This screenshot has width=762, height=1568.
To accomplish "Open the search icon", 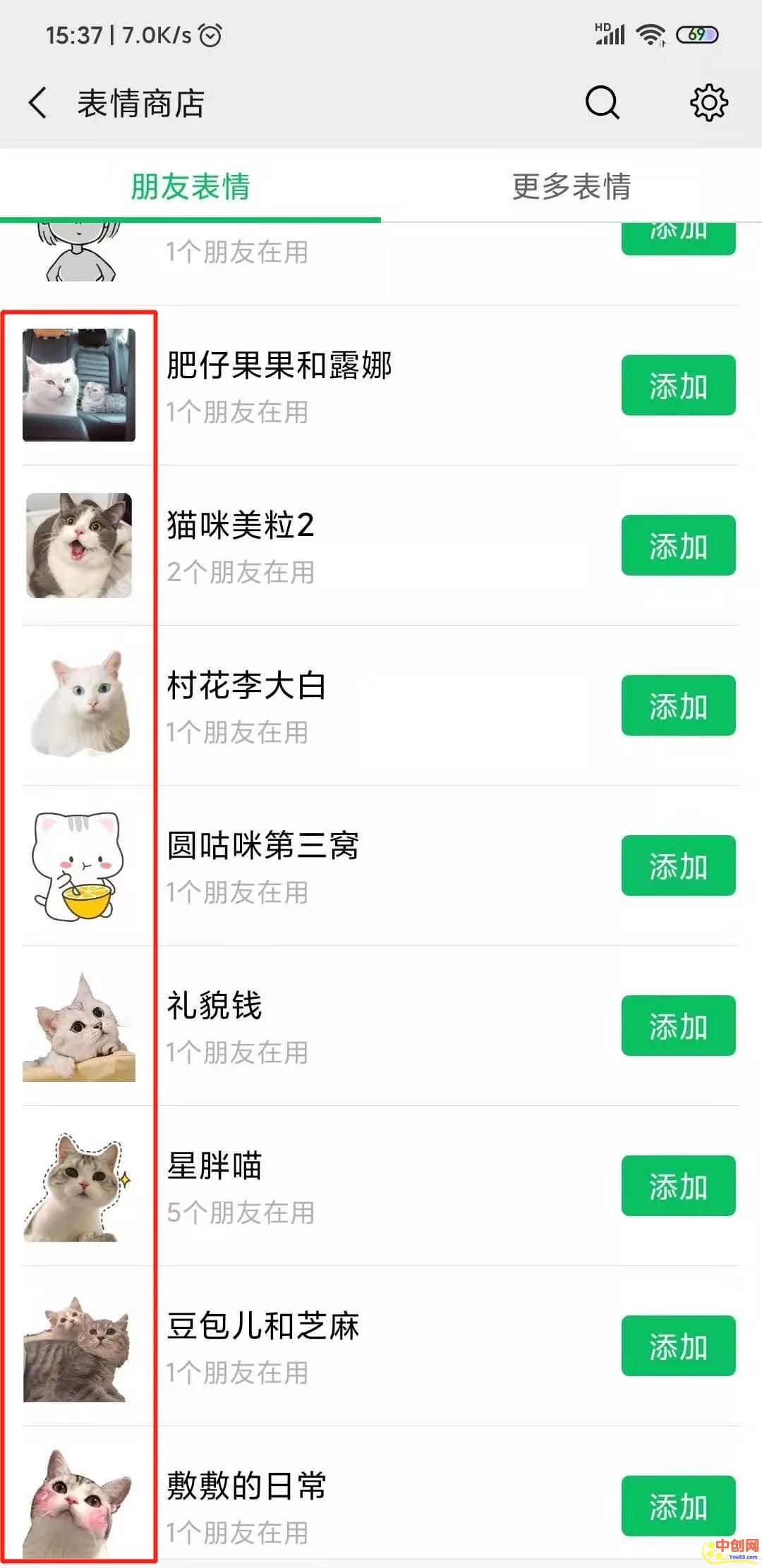I will [602, 103].
